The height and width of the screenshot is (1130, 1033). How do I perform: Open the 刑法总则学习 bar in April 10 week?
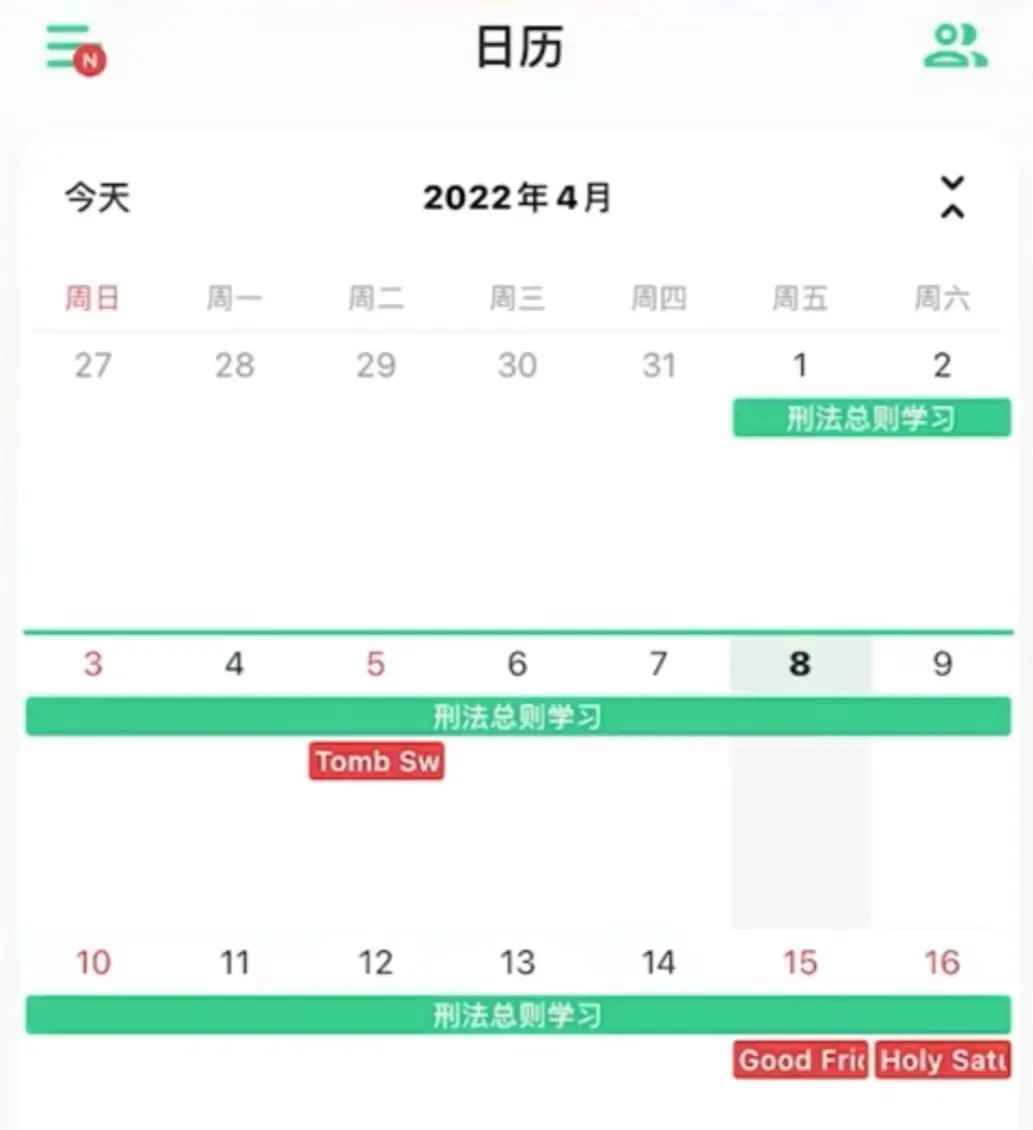click(516, 1014)
